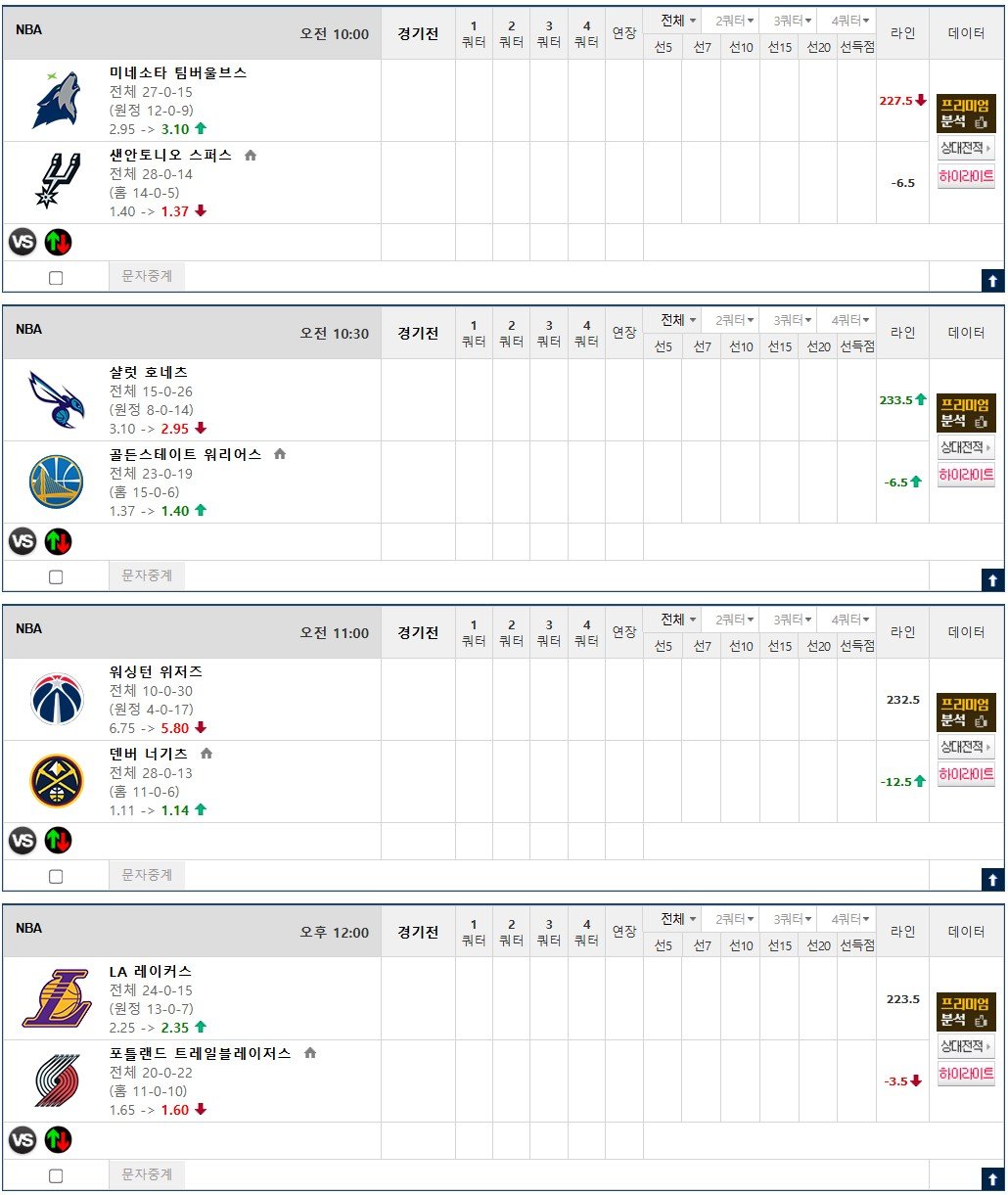
Task: View 상대전적 for the Hornets–Warriors game
Action: point(966,448)
